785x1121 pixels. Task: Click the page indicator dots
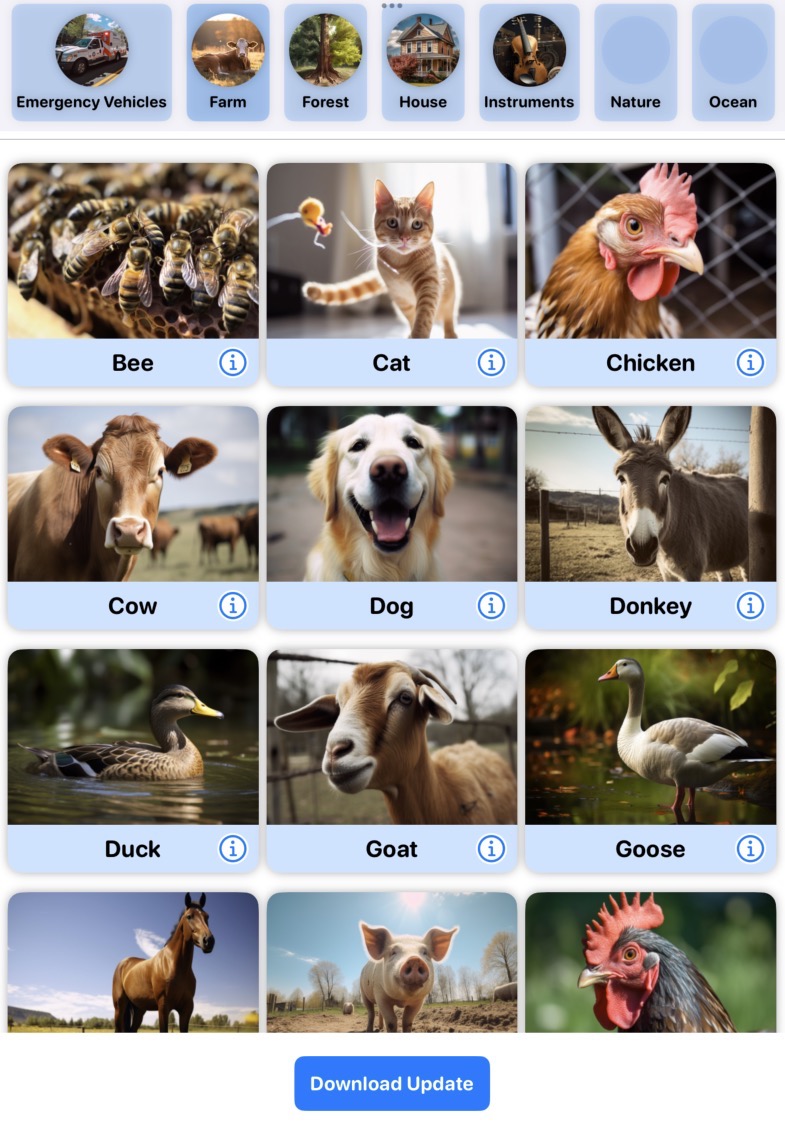tap(392, 7)
